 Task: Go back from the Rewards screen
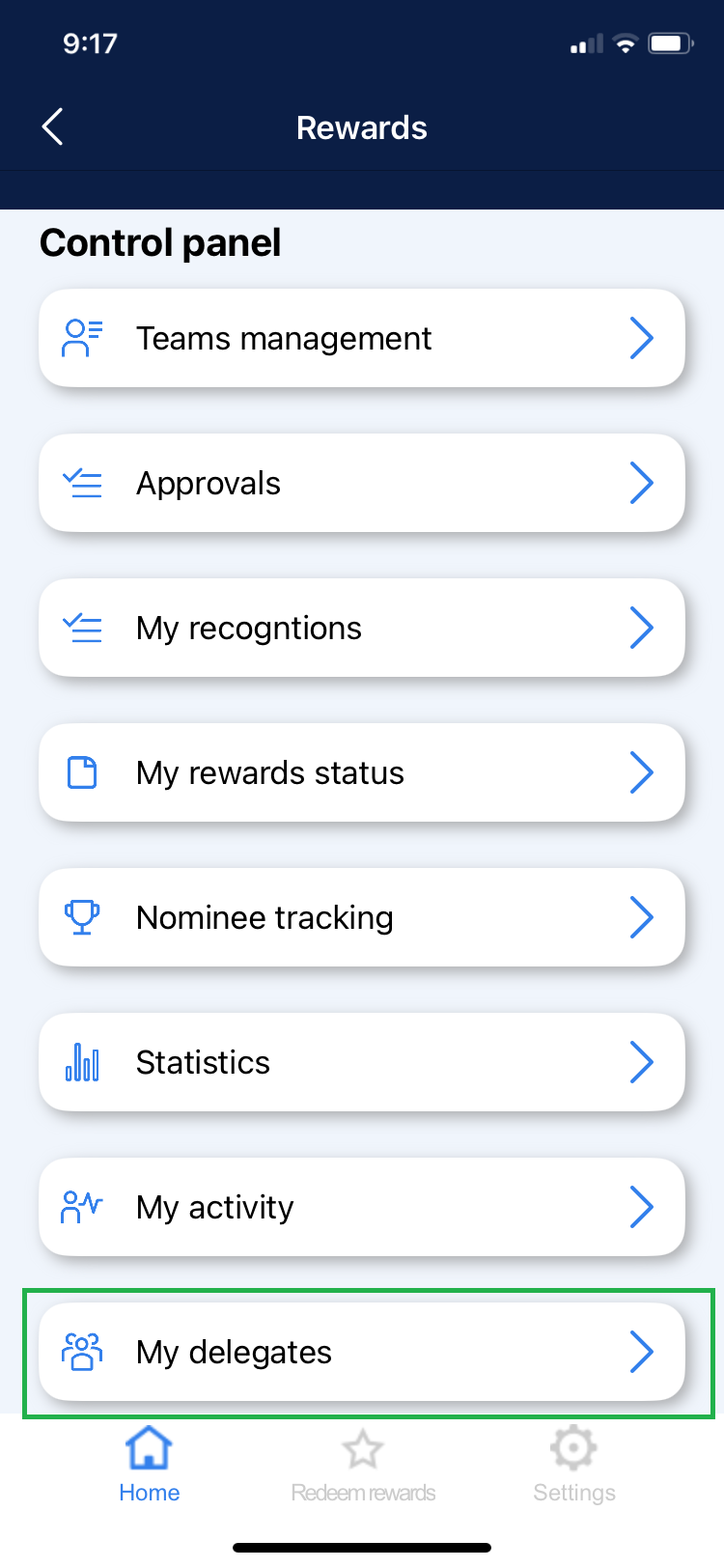(53, 126)
